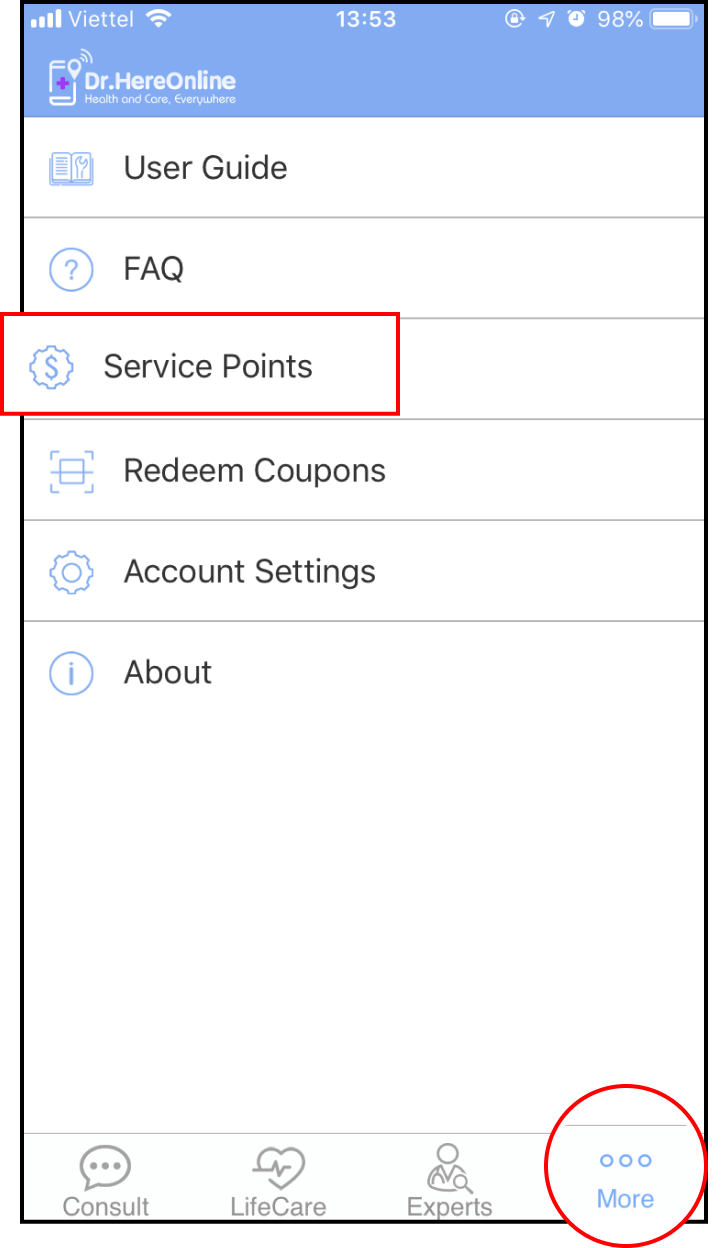
Task: Go to Redeem Coupons
Action: coord(364,470)
